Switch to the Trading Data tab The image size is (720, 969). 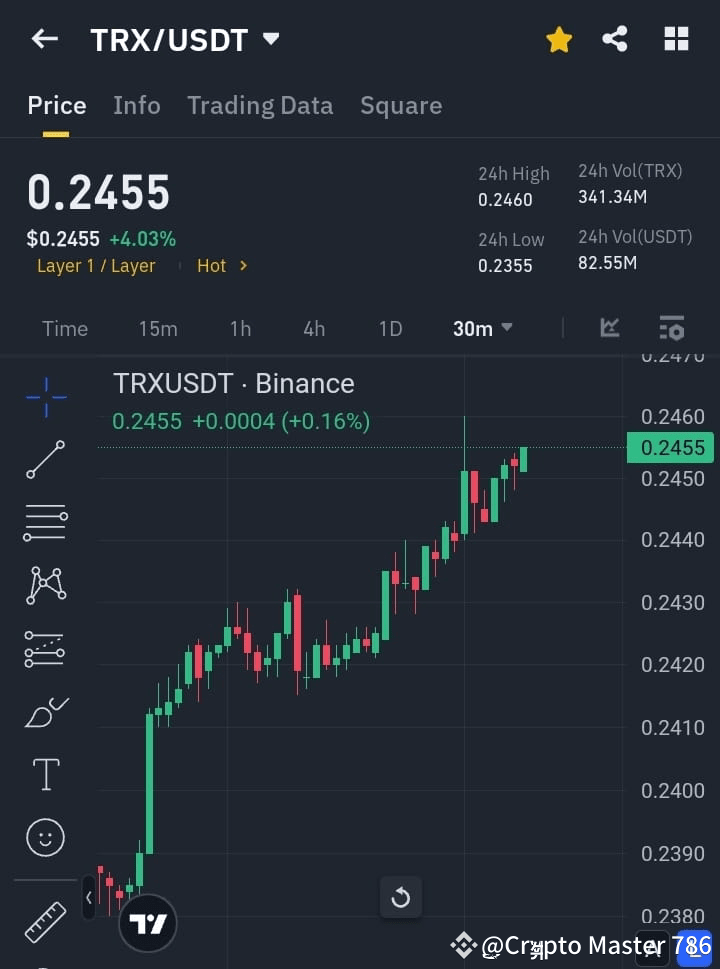click(260, 105)
